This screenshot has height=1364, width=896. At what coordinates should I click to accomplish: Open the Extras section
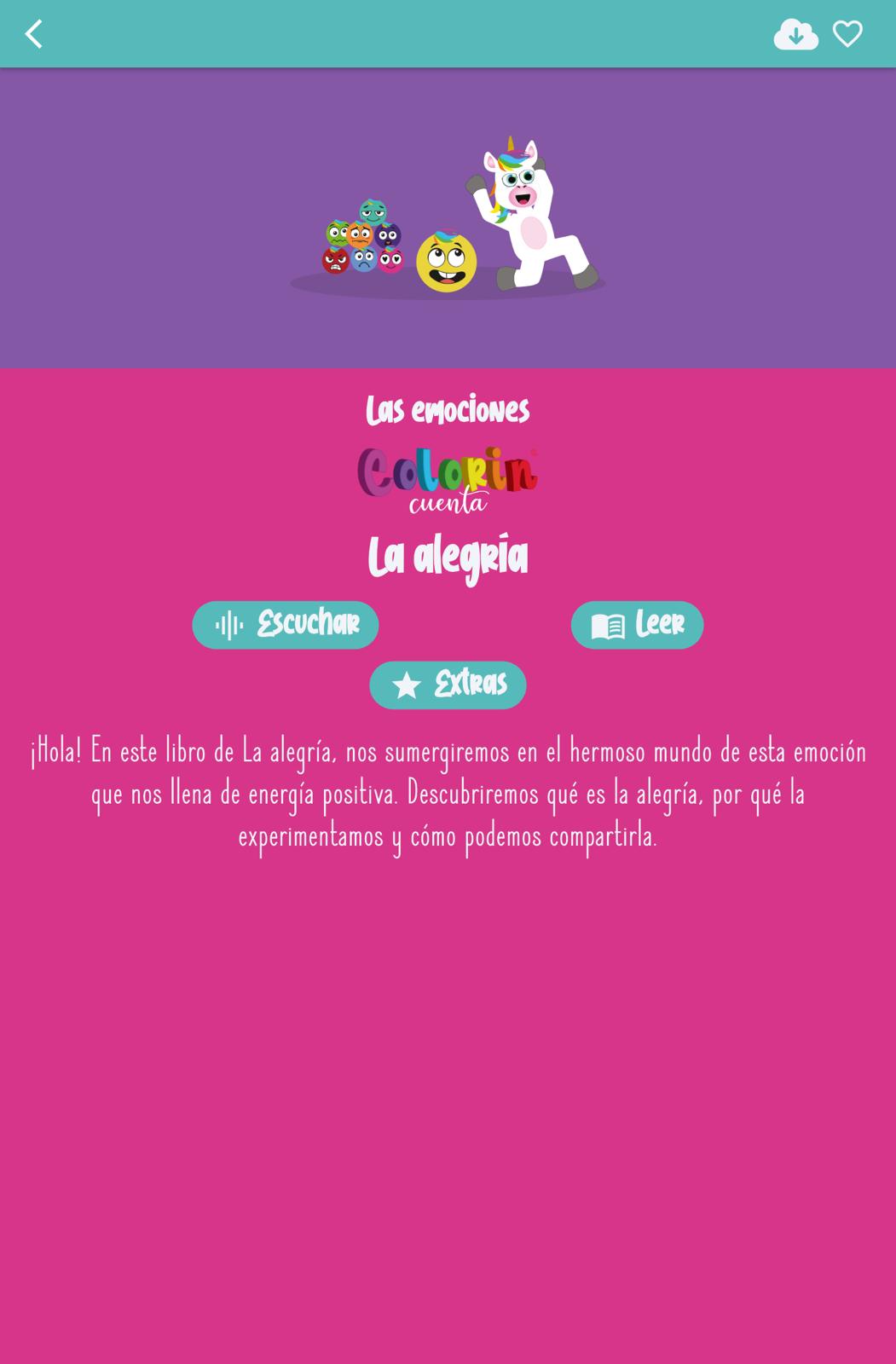(447, 685)
